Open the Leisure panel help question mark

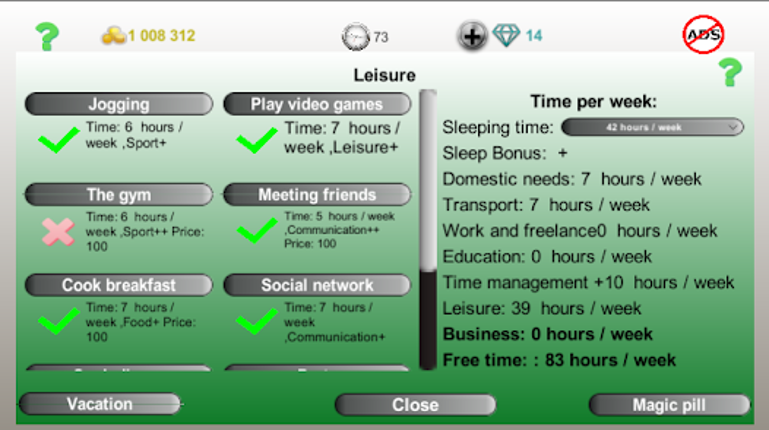pos(730,72)
